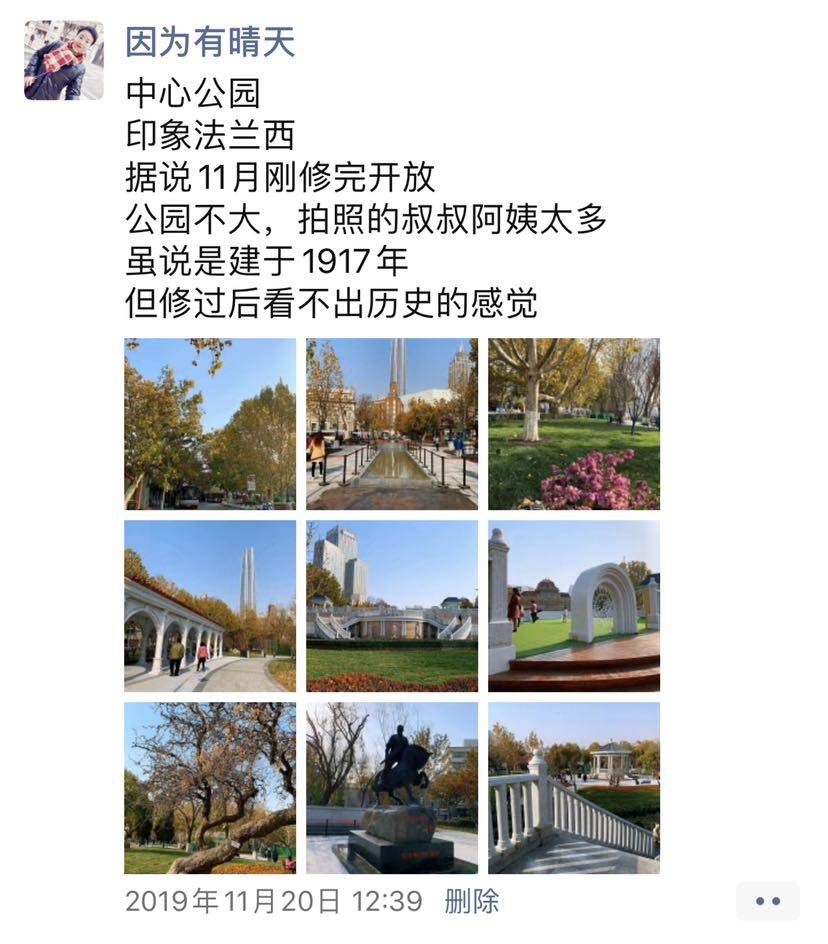This screenshot has height=944, width=828.
Task: Open the 因为有晴天 username link
Action: click(210, 42)
